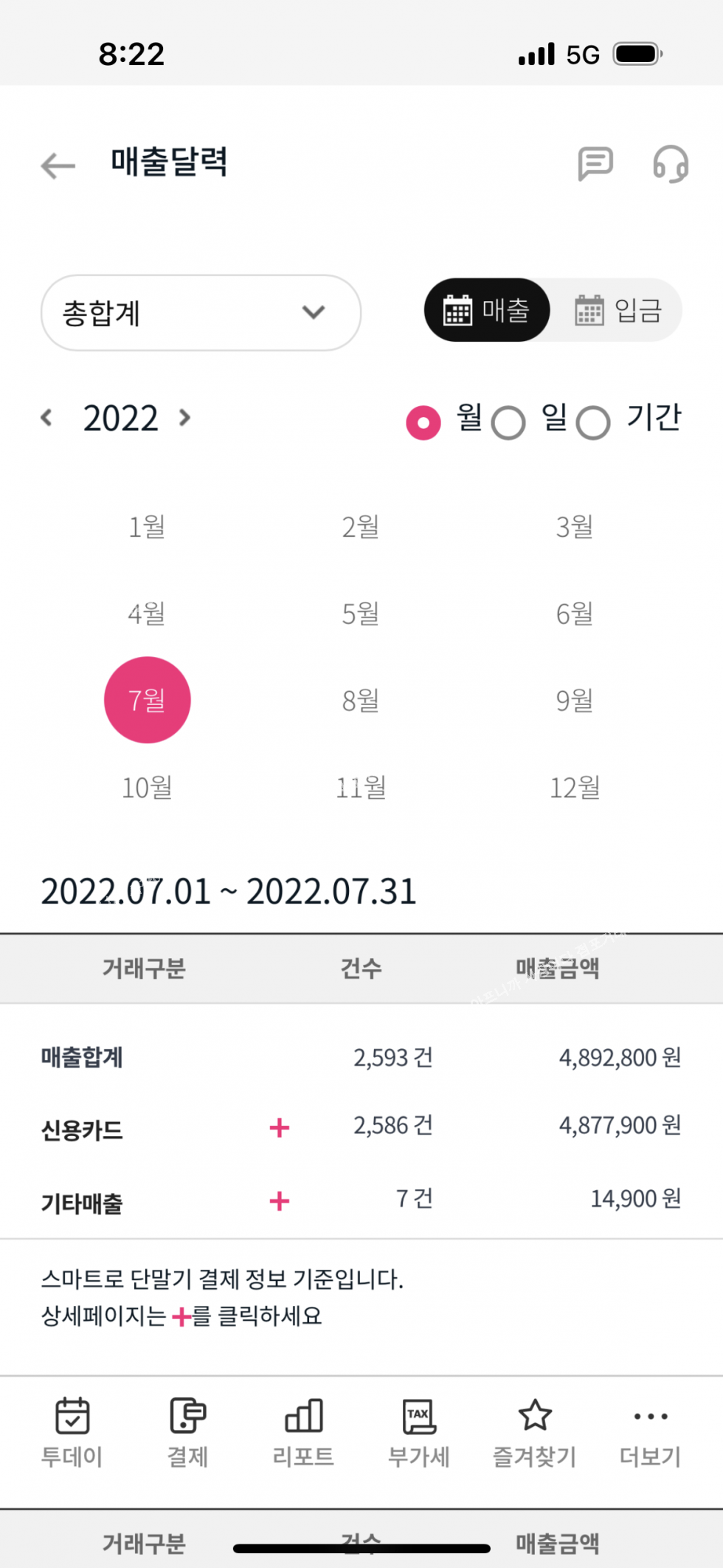Open the 더보기 menu tab

(x=650, y=1432)
